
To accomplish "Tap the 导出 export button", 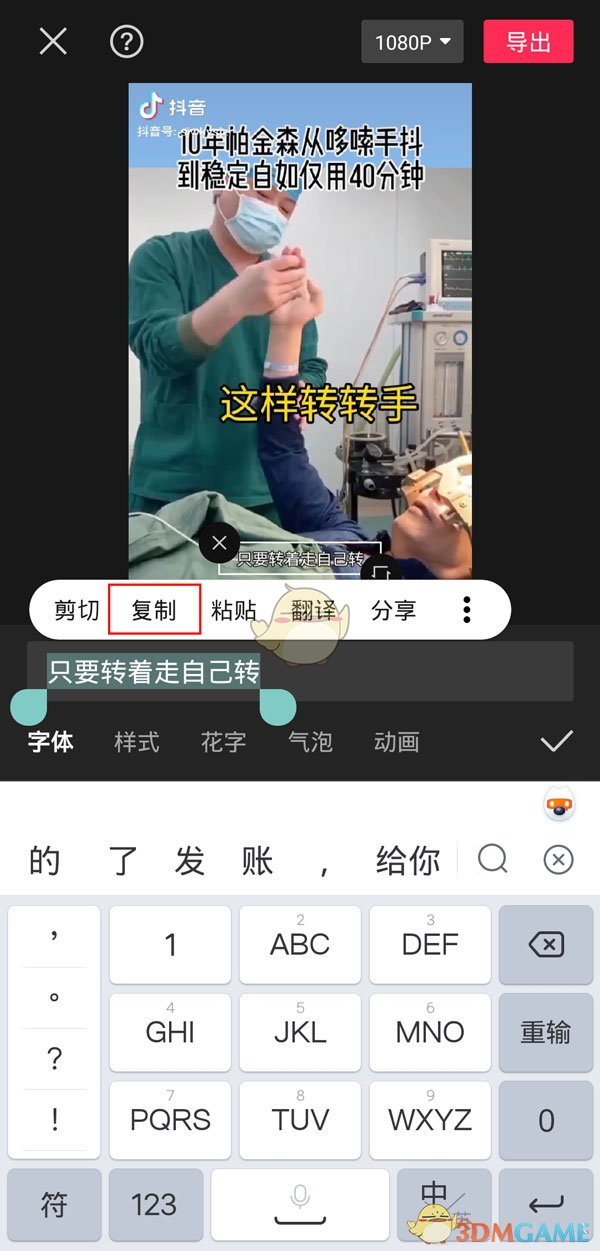I will point(528,42).
